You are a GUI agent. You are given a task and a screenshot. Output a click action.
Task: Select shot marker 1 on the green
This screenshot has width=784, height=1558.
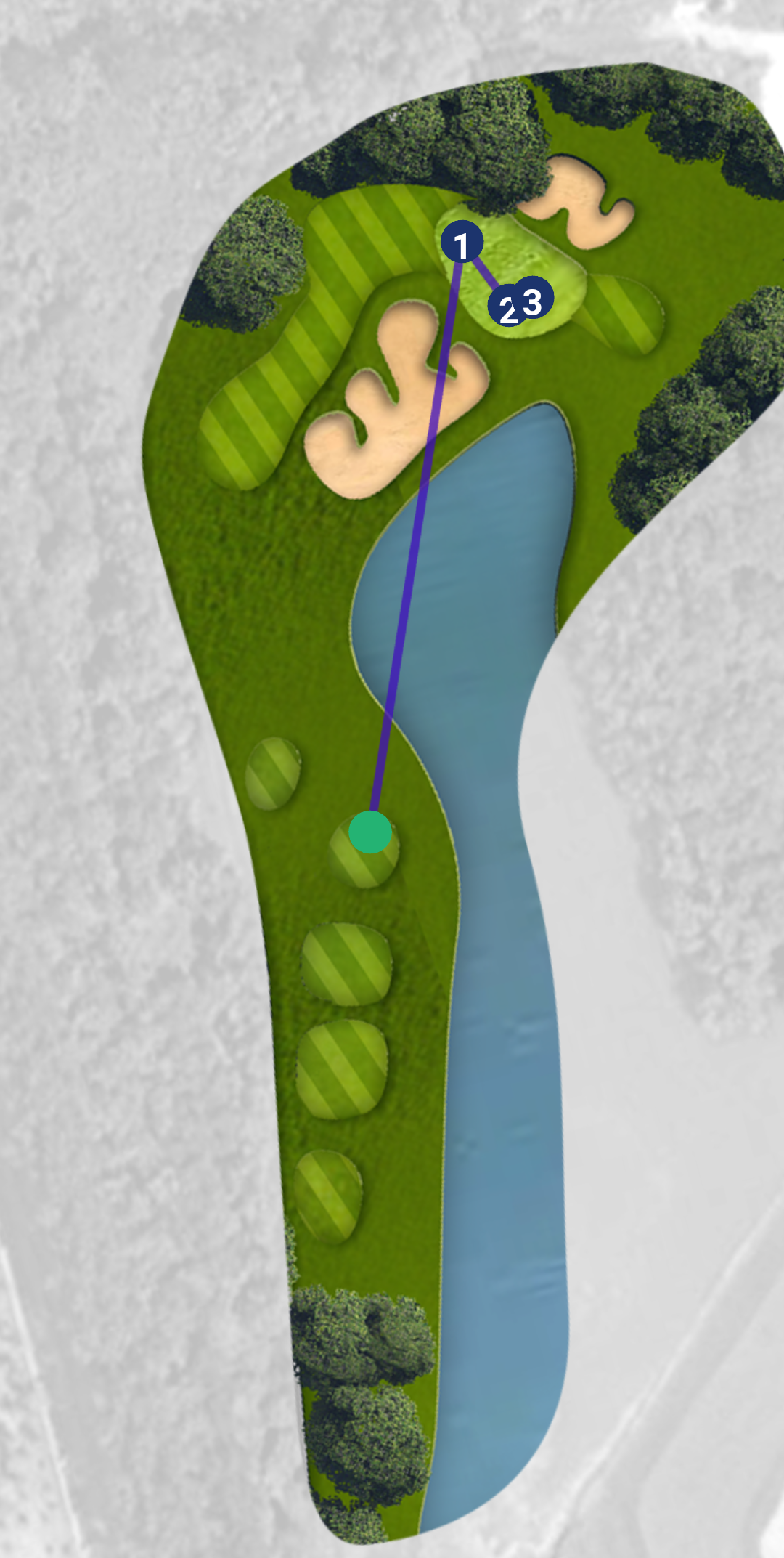[462, 244]
